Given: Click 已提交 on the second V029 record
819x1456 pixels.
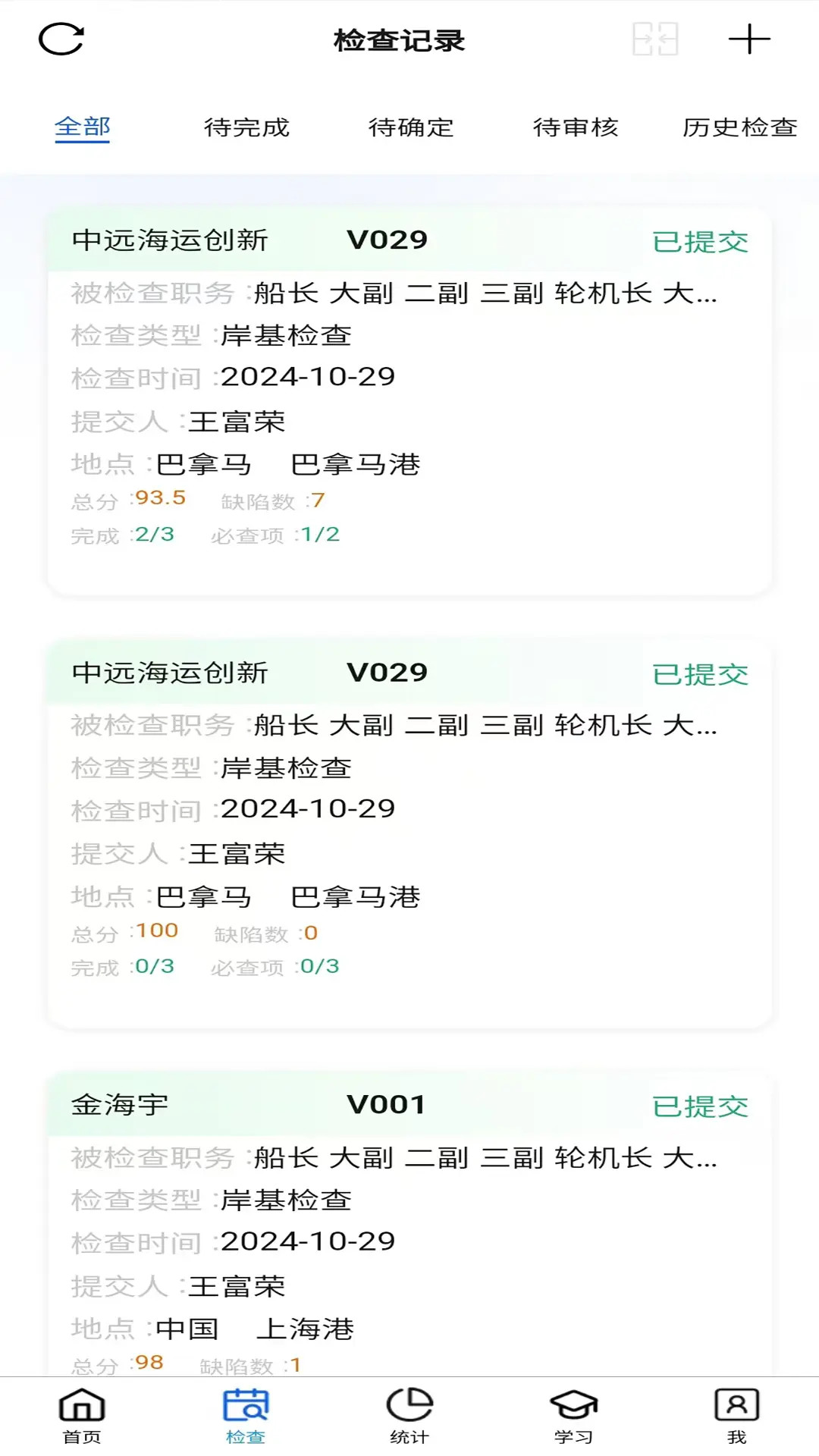Looking at the screenshot, I should 701,673.
